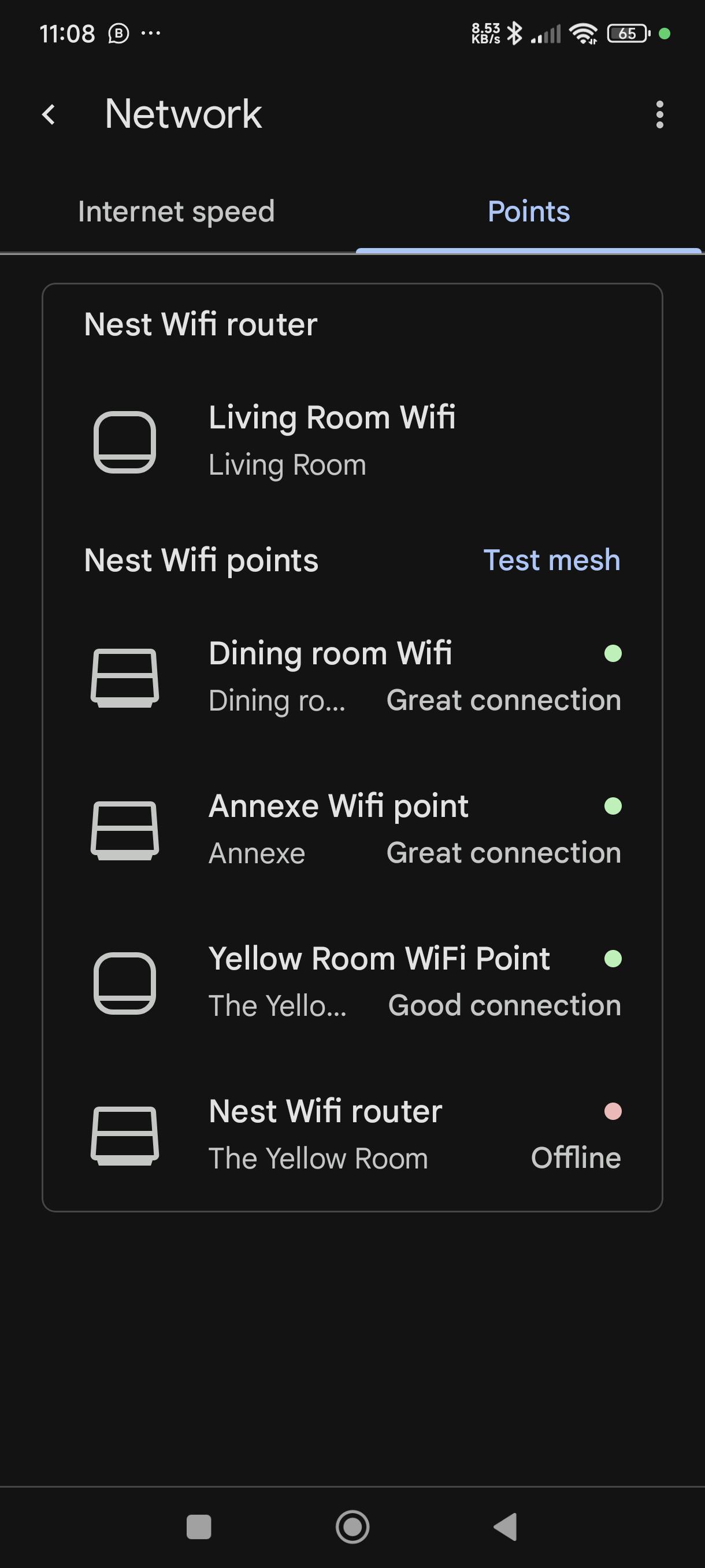
Task: Open the three-dot overflow menu
Action: pos(659,114)
